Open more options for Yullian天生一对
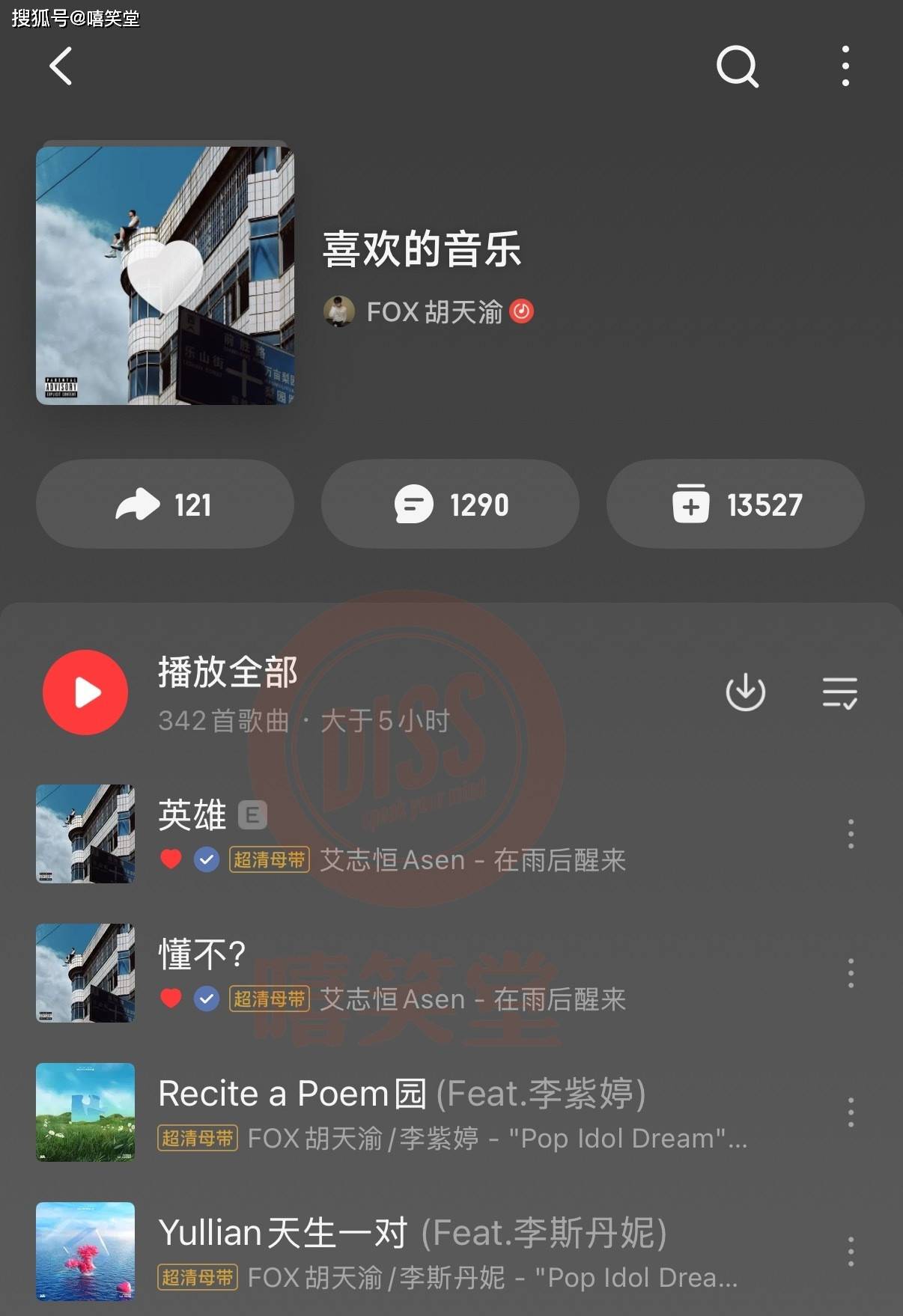Viewport: 903px width, 1316px height. click(851, 1252)
